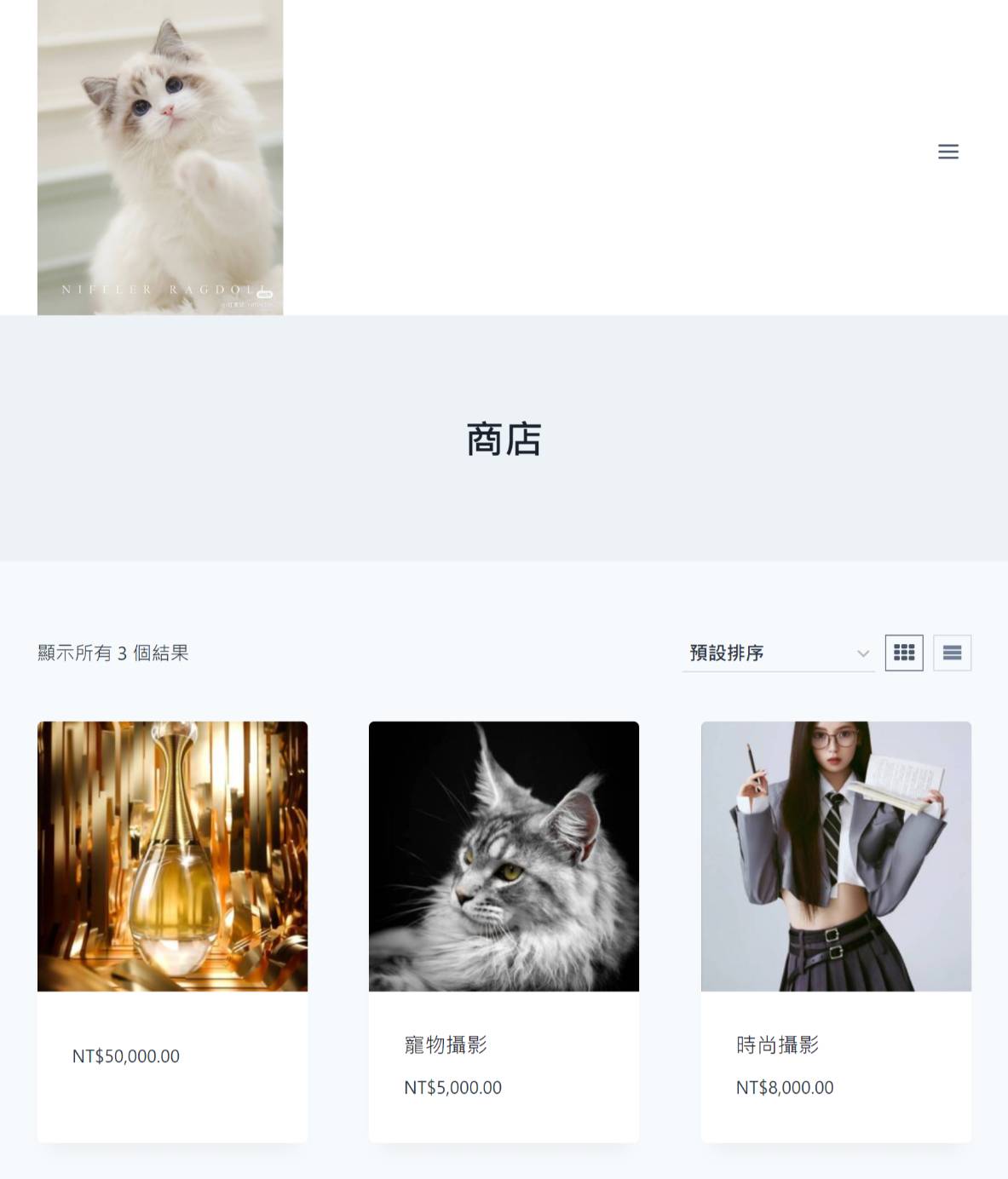The image size is (1008, 1179).
Task: Tap the ragdoll cat site logo
Action: 160,158
